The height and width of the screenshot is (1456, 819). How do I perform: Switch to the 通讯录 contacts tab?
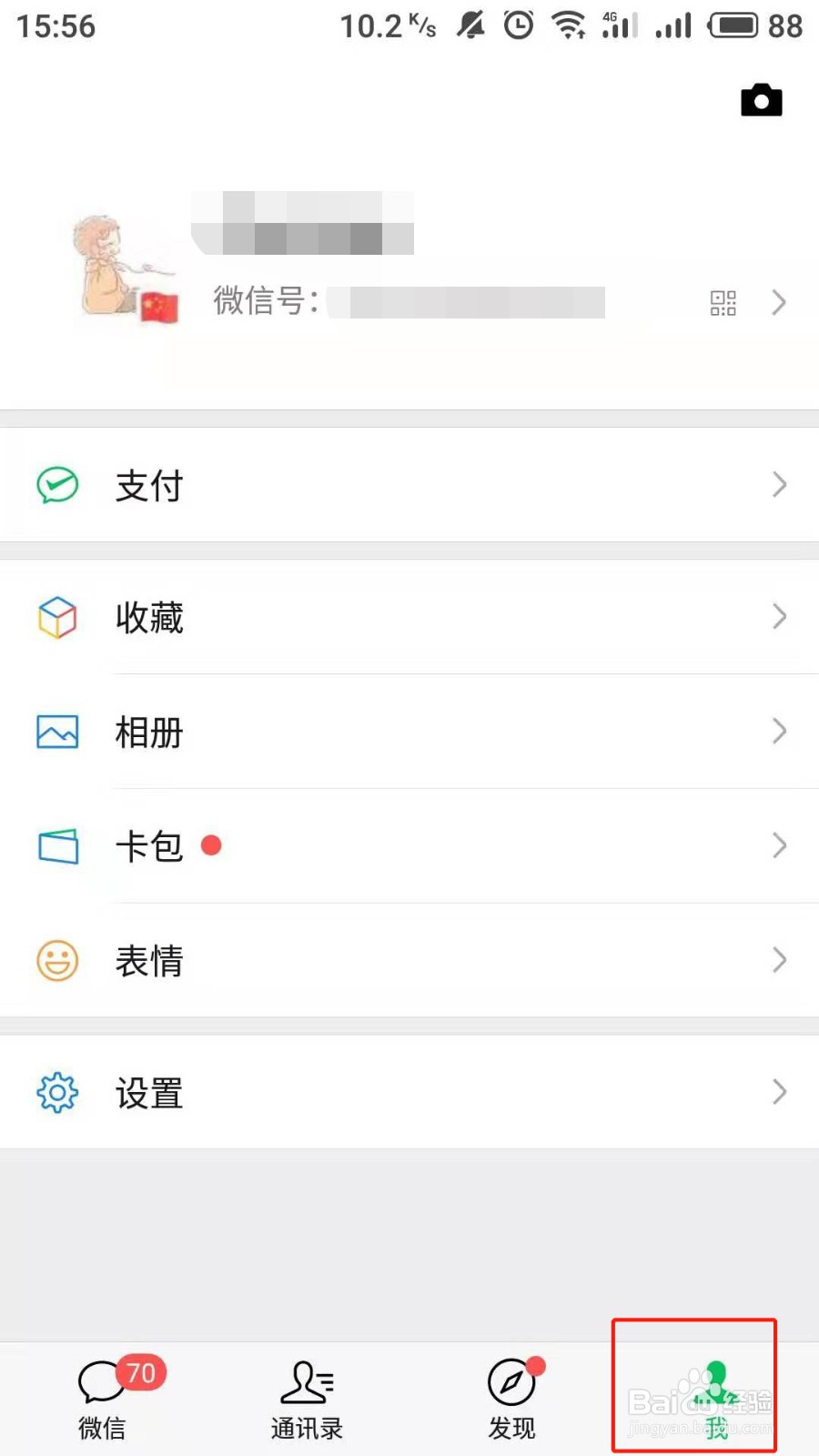point(307,1399)
